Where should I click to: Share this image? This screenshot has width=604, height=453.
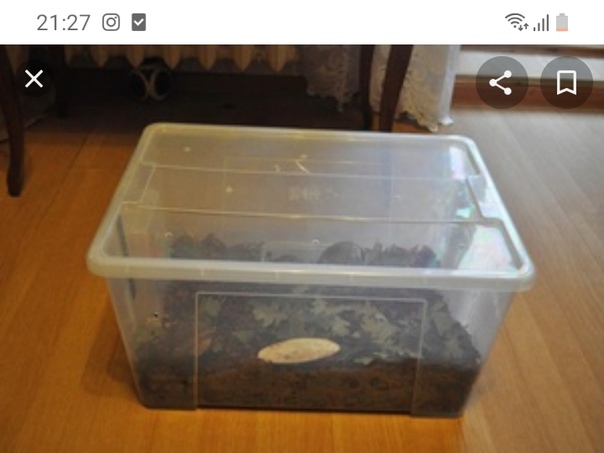pos(501,83)
